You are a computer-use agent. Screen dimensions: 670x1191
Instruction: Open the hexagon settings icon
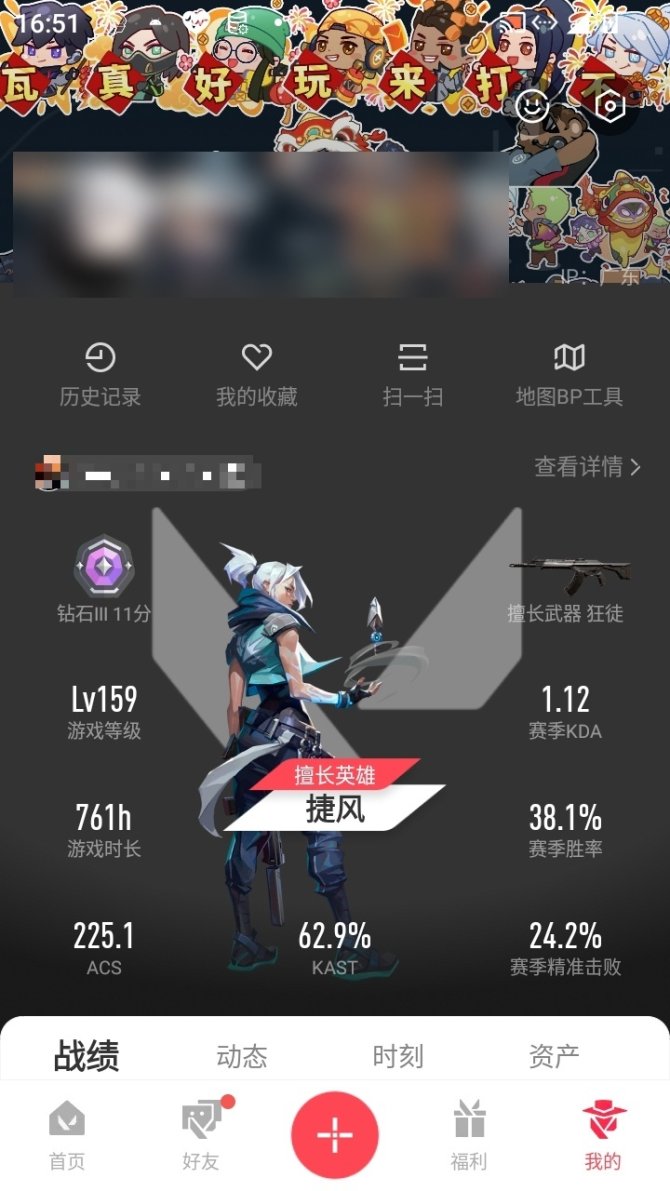pyautogui.click(x=610, y=105)
